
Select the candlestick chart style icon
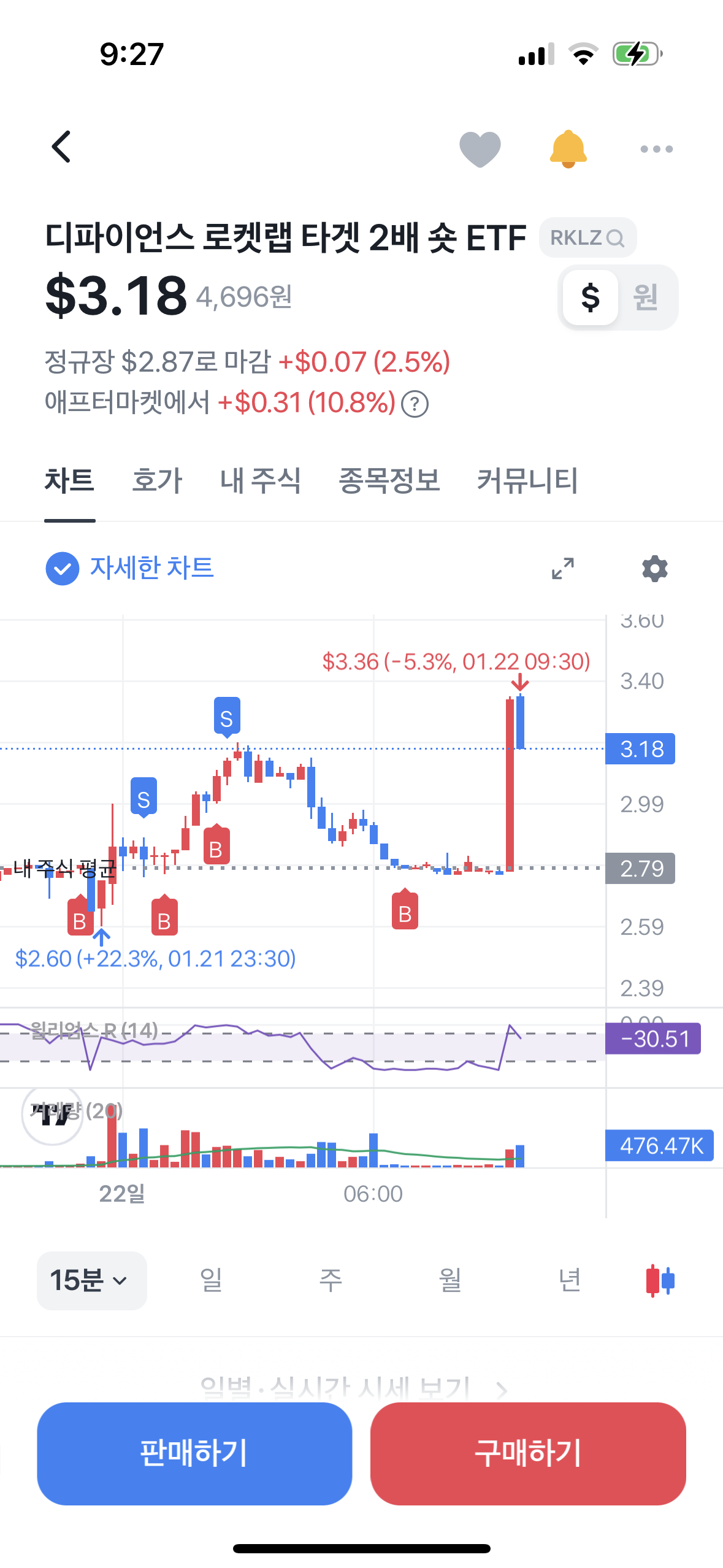pyautogui.click(x=657, y=1280)
